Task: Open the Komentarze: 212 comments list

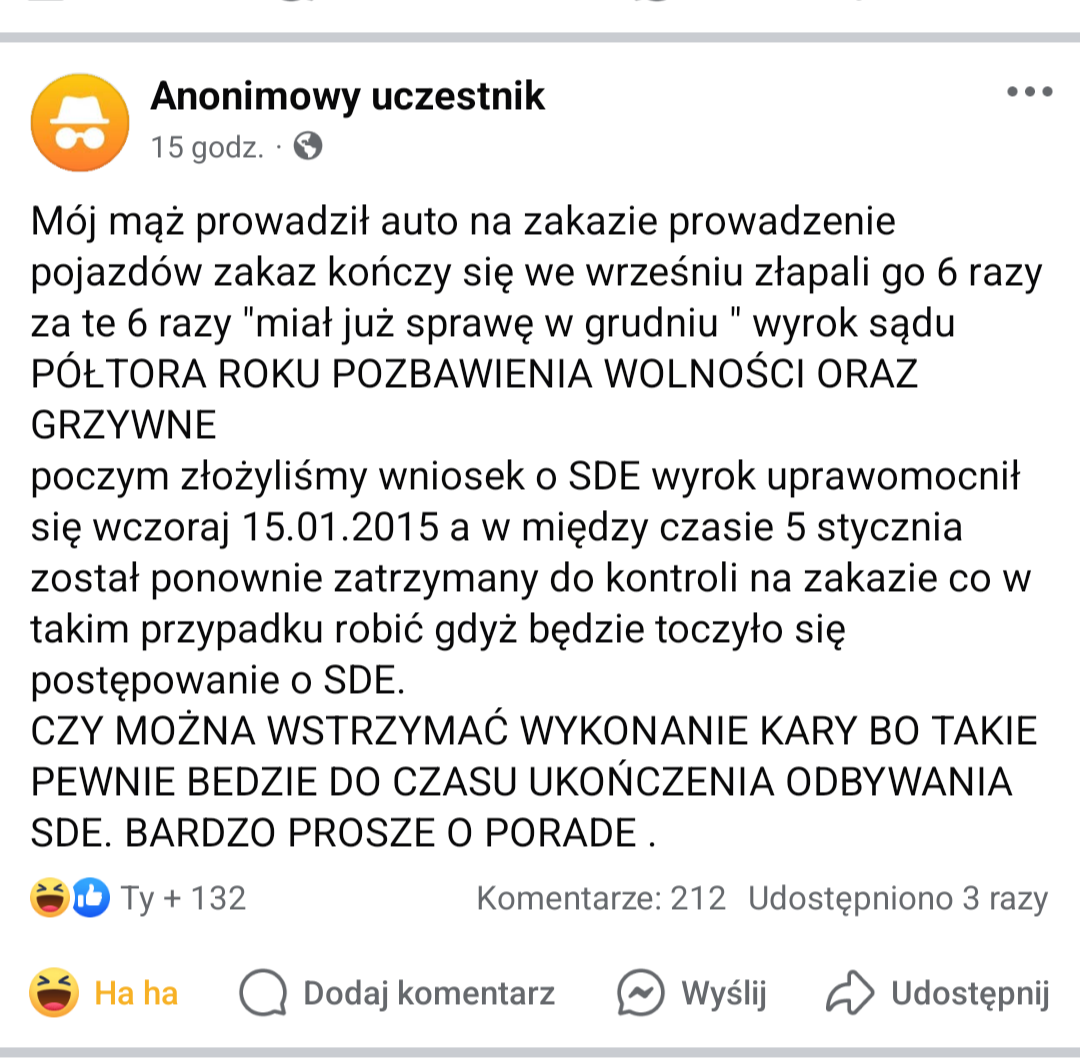Action: 601,898
